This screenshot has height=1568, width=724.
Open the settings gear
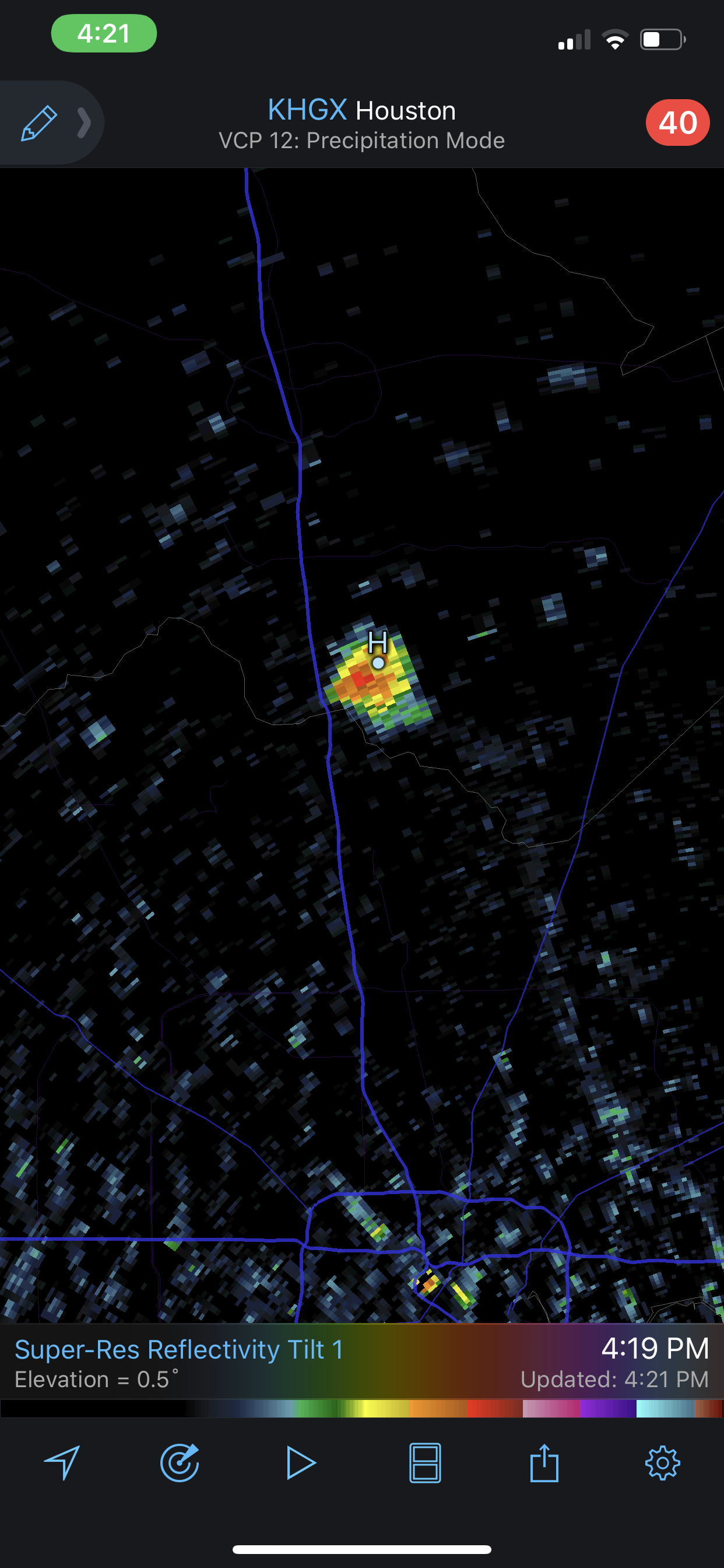pos(662,1461)
